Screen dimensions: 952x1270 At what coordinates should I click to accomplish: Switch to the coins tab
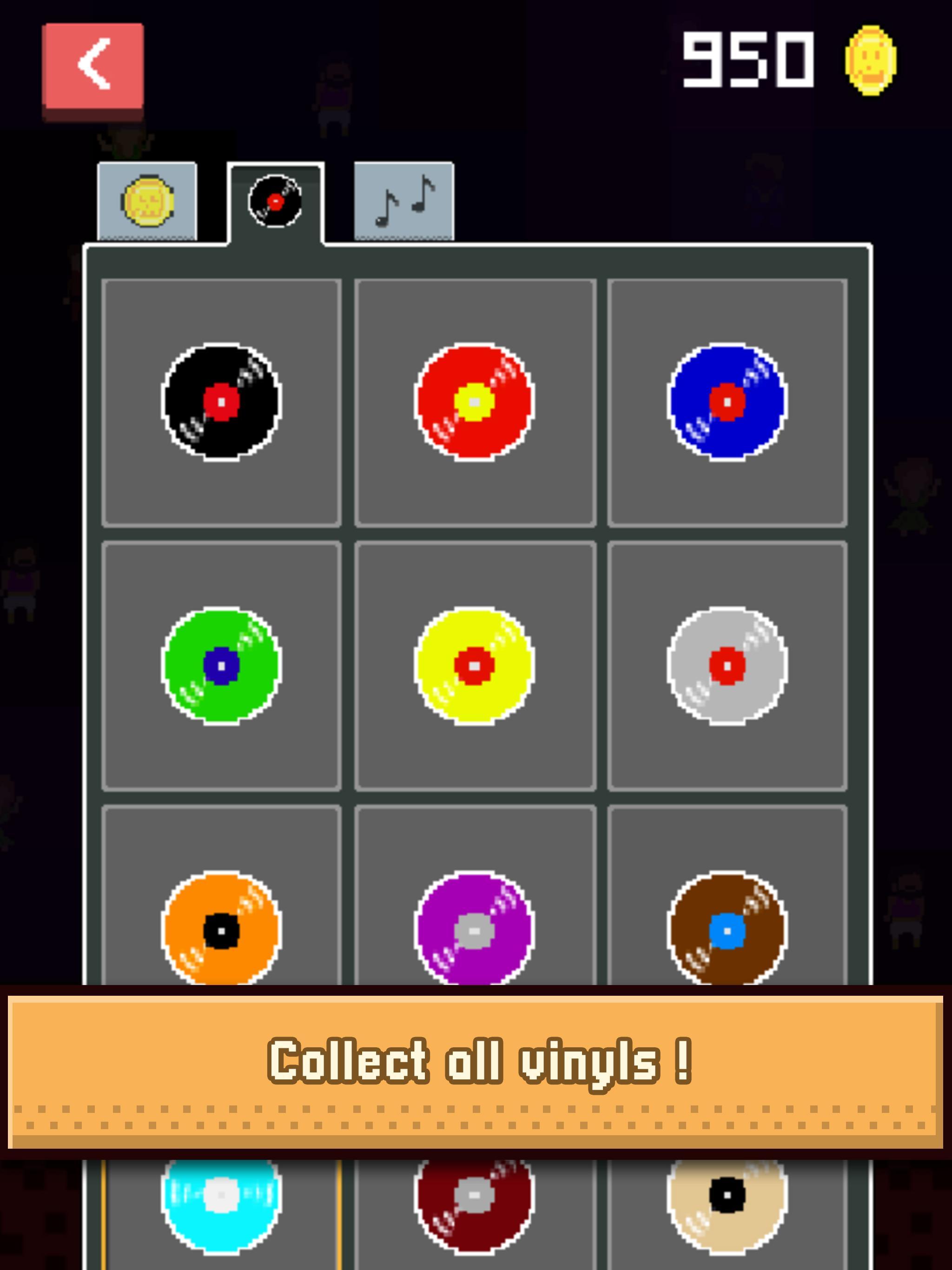click(x=147, y=202)
